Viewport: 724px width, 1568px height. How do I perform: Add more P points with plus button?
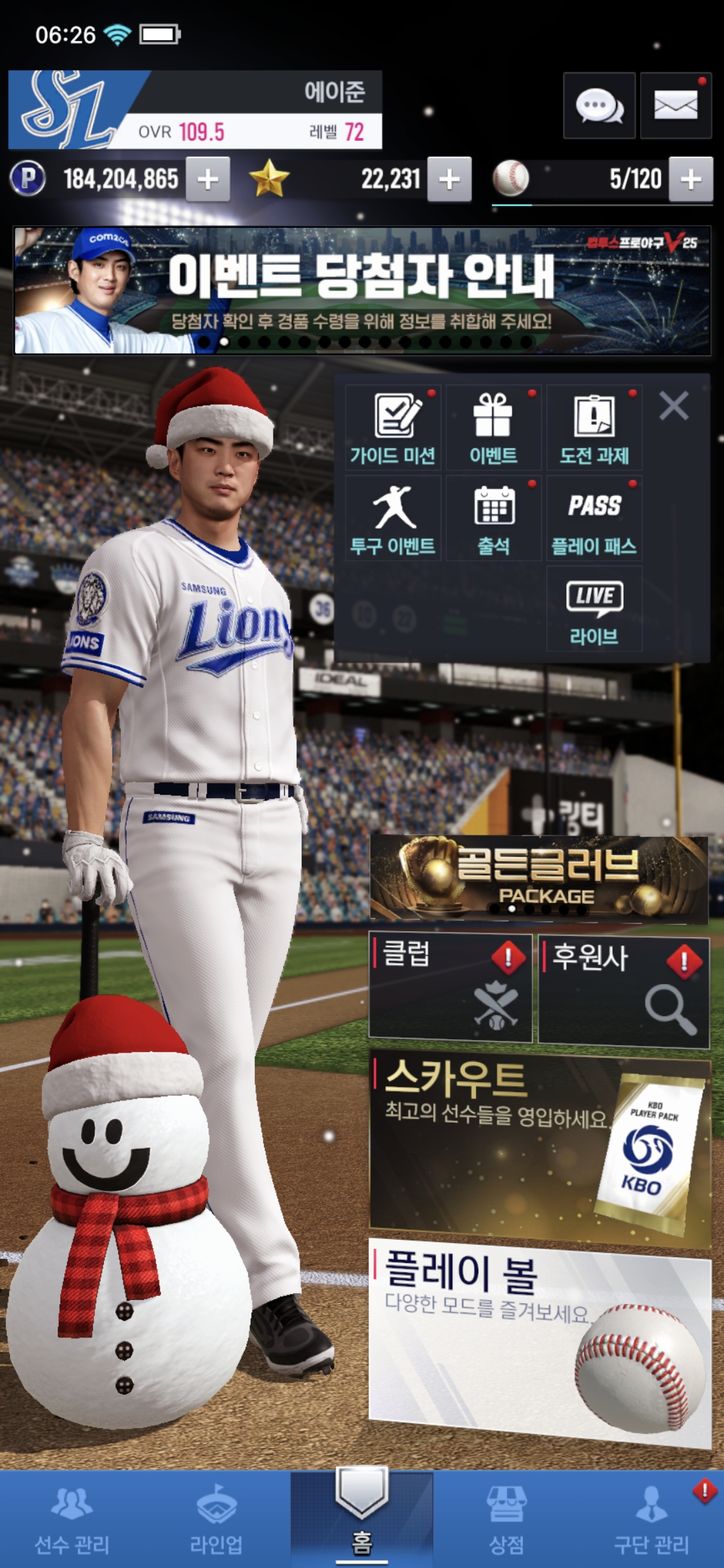pyautogui.click(x=208, y=180)
